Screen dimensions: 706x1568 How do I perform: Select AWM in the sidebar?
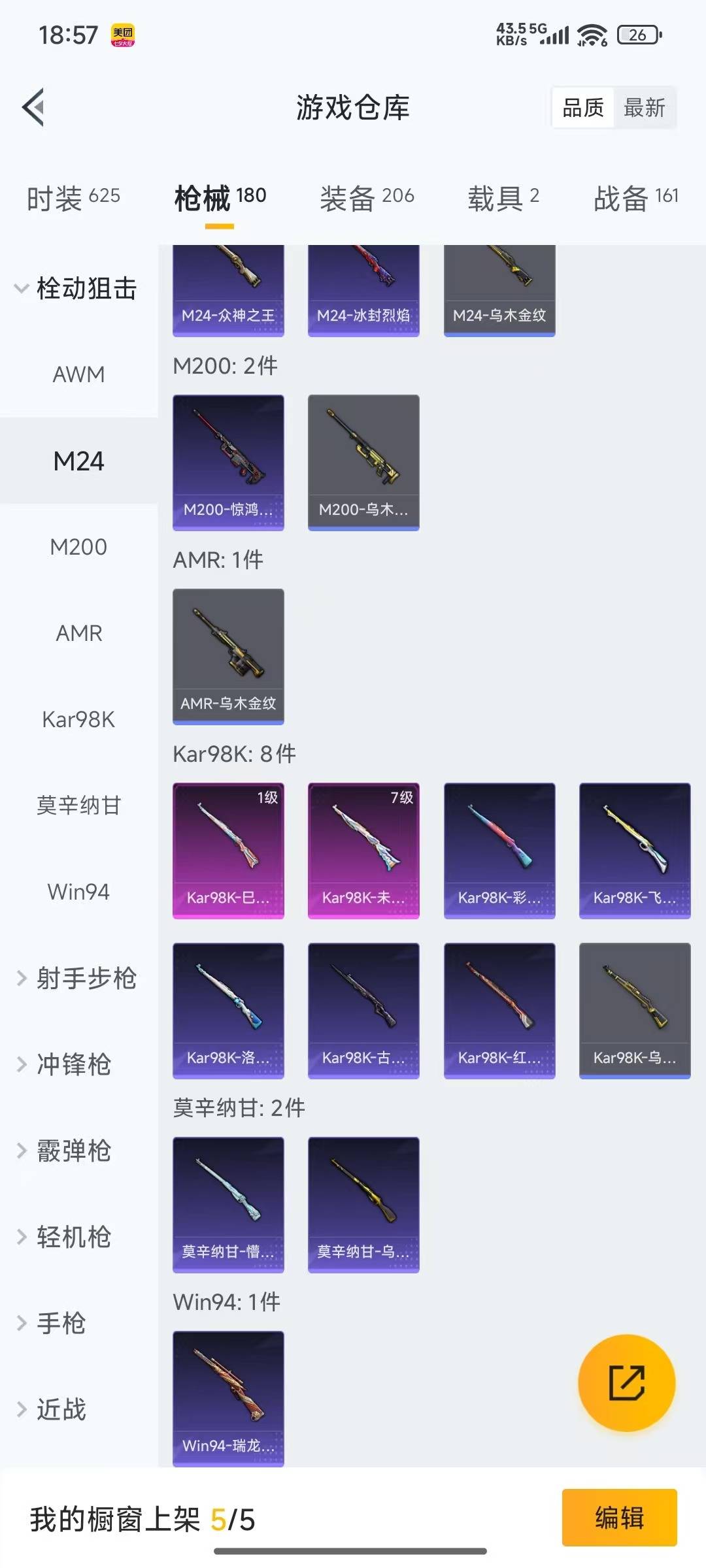pyautogui.click(x=78, y=374)
